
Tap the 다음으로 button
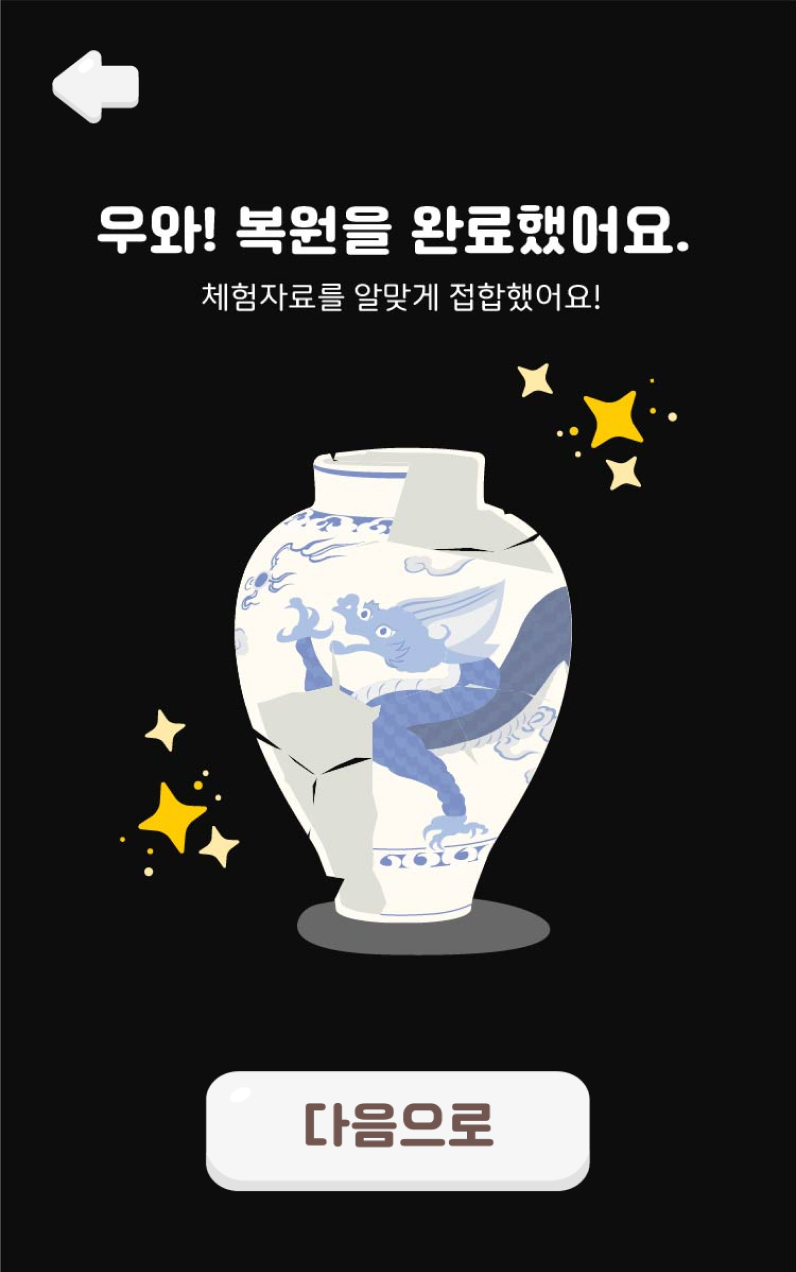coord(397,1127)
